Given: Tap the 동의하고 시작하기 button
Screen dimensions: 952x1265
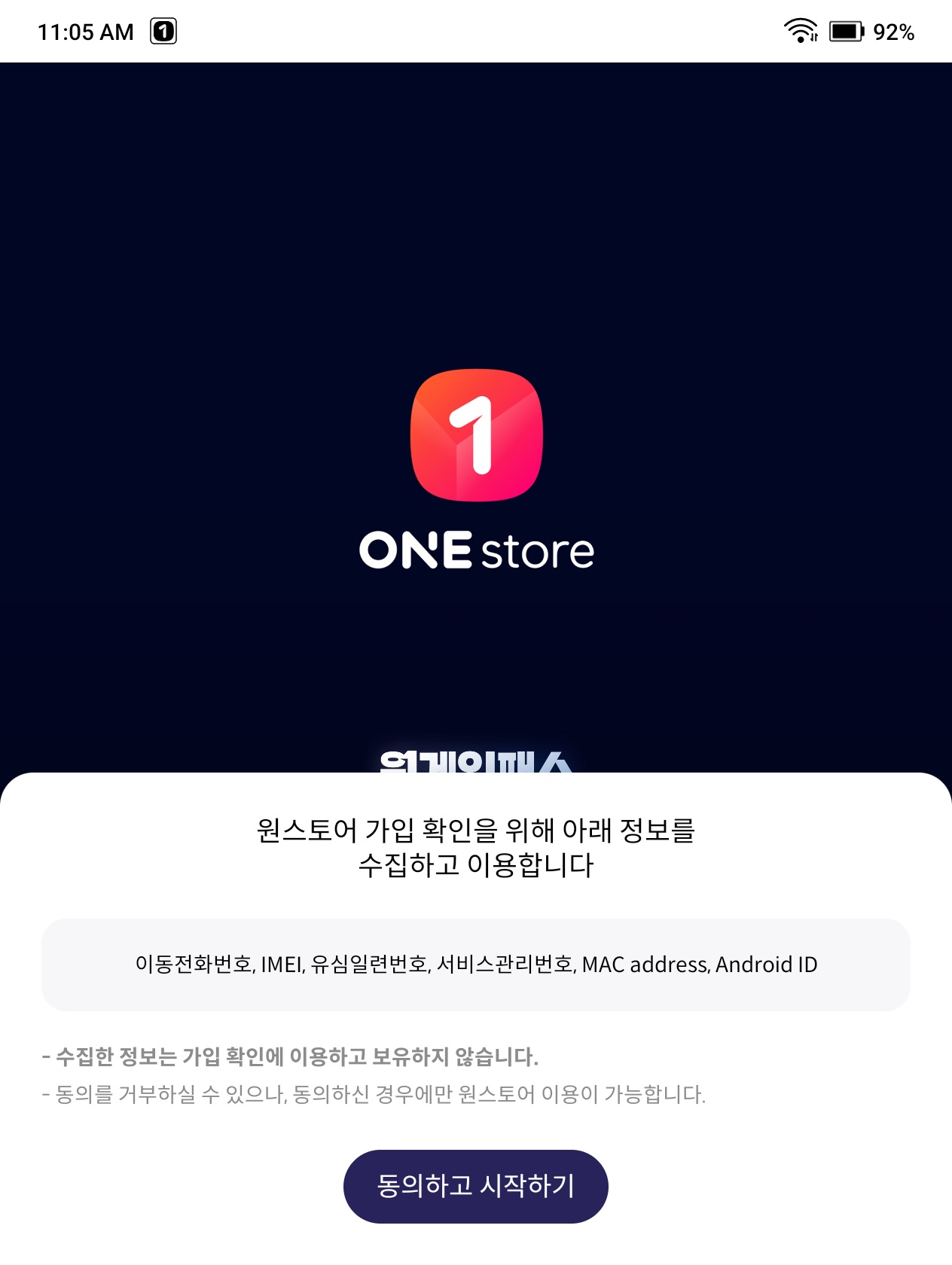Looking at the screenshot, I should (x=475, y=1186).
